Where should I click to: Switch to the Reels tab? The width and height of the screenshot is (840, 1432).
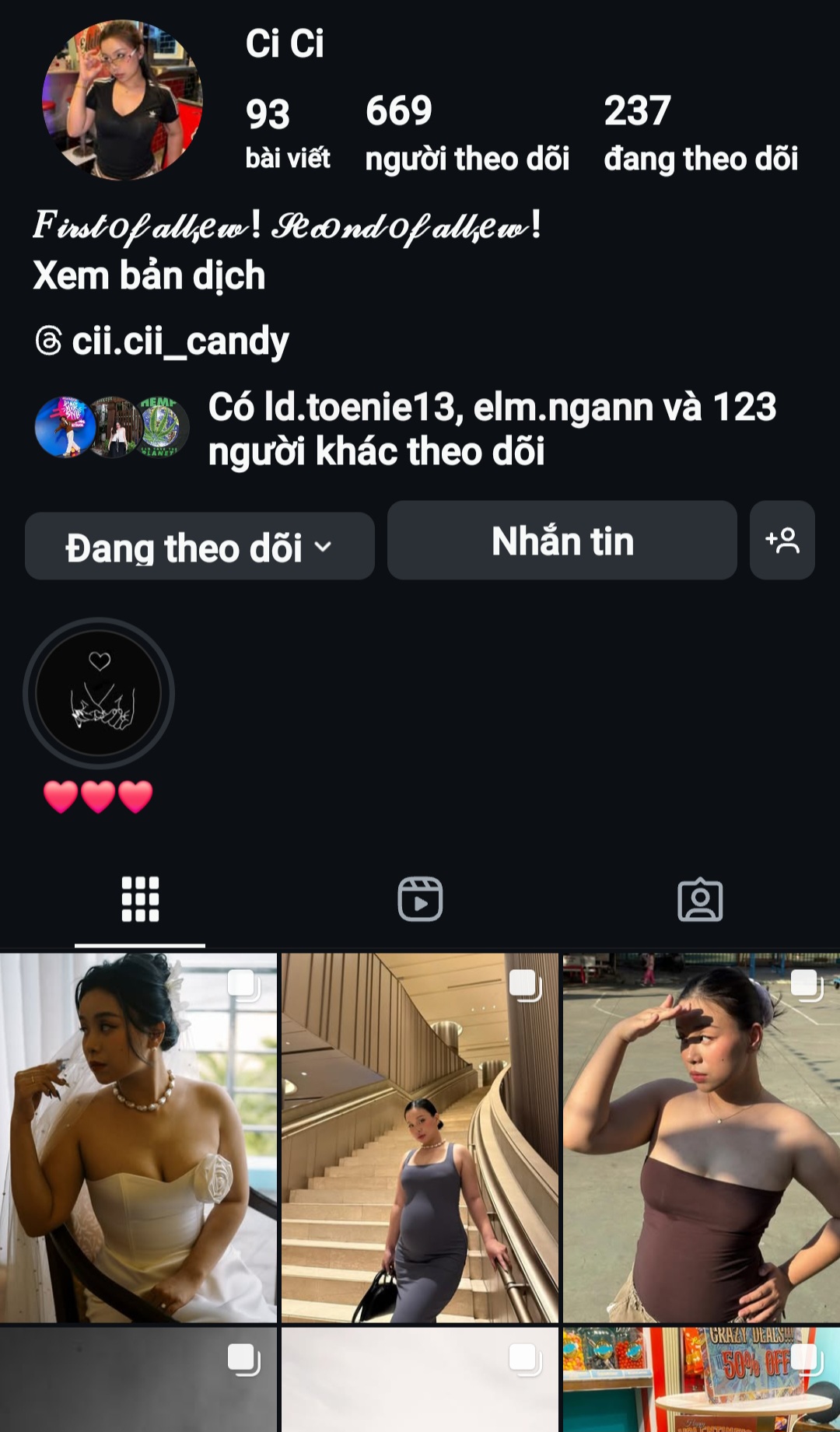(x=420, y=900)
